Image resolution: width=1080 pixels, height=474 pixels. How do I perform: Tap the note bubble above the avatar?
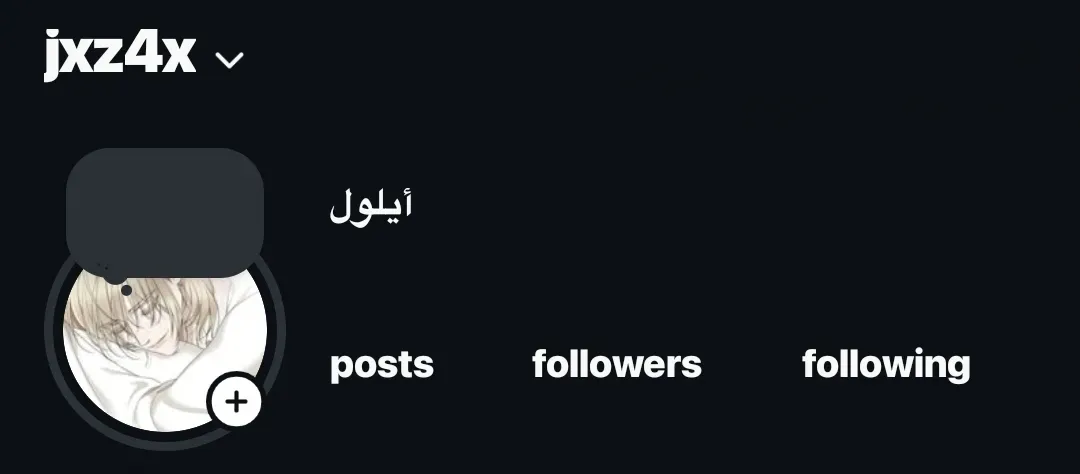tap(165, 212)
